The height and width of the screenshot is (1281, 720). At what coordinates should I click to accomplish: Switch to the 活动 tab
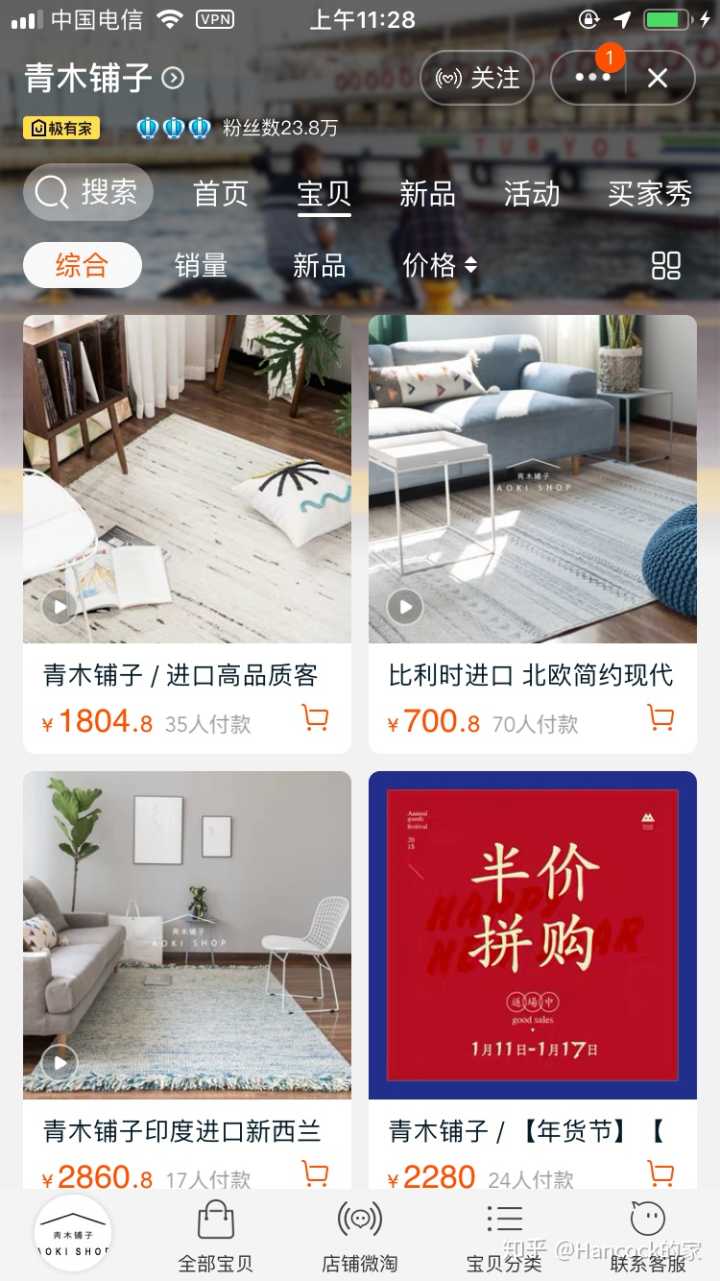(x=531, y=193)
